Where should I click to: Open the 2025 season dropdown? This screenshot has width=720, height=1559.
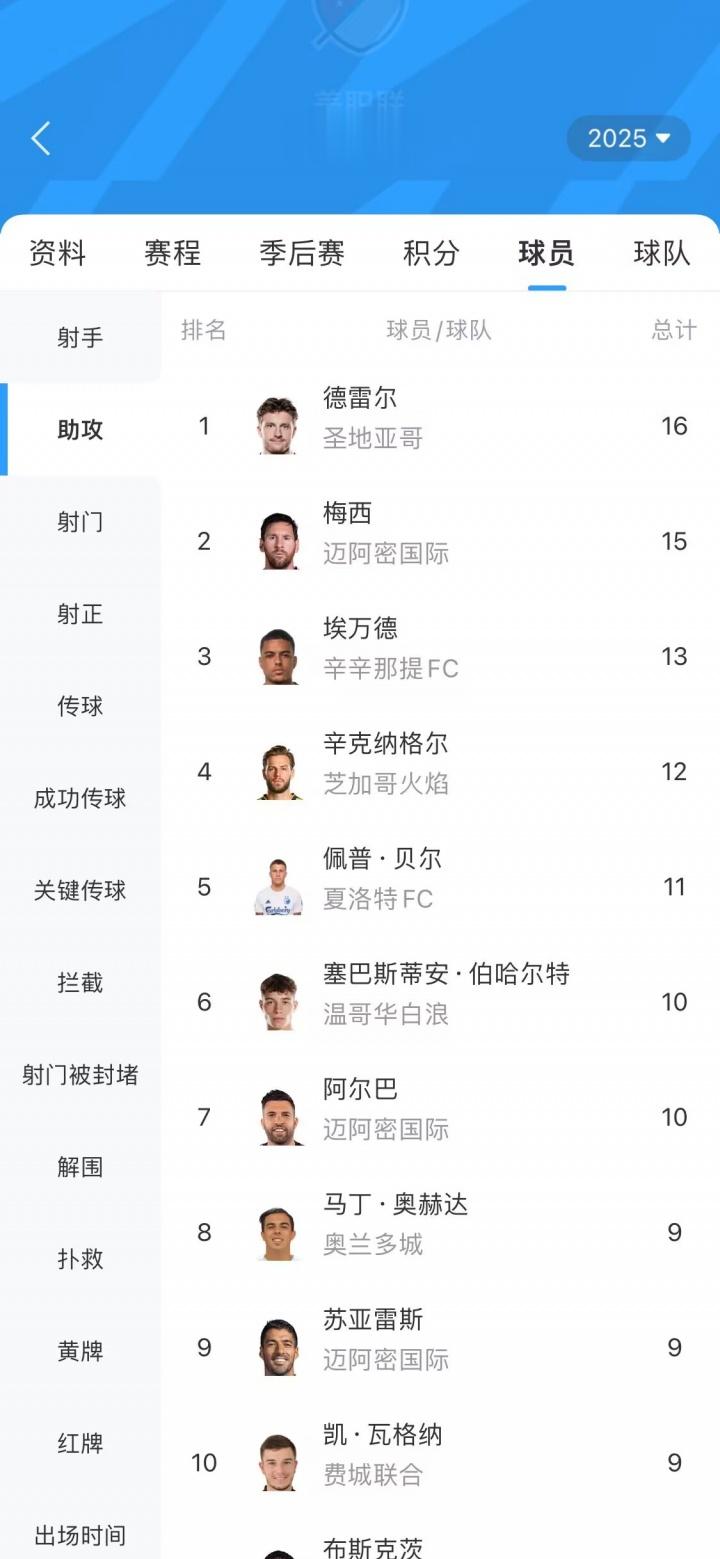(628, 138)
